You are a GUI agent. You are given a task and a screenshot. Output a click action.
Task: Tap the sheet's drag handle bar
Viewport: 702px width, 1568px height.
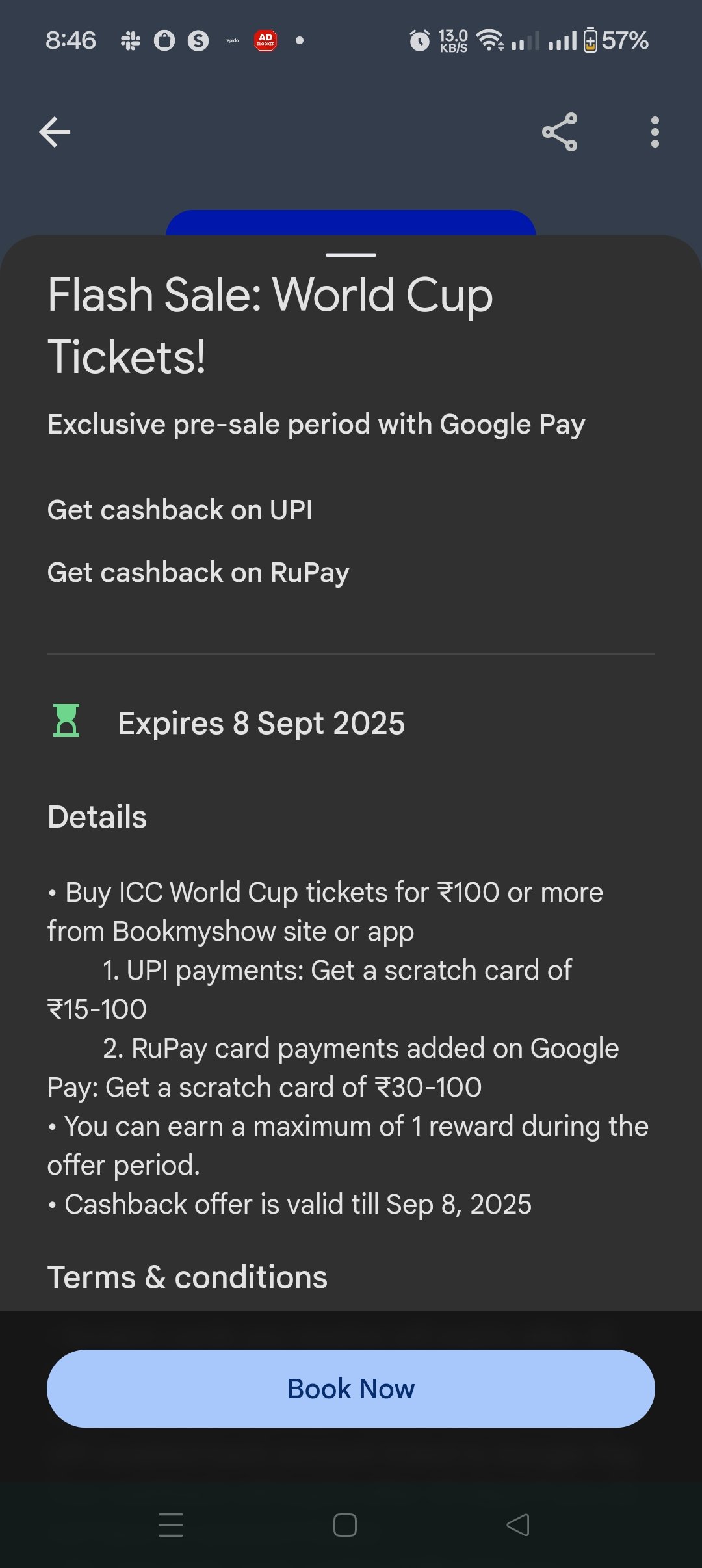[351, 255]
